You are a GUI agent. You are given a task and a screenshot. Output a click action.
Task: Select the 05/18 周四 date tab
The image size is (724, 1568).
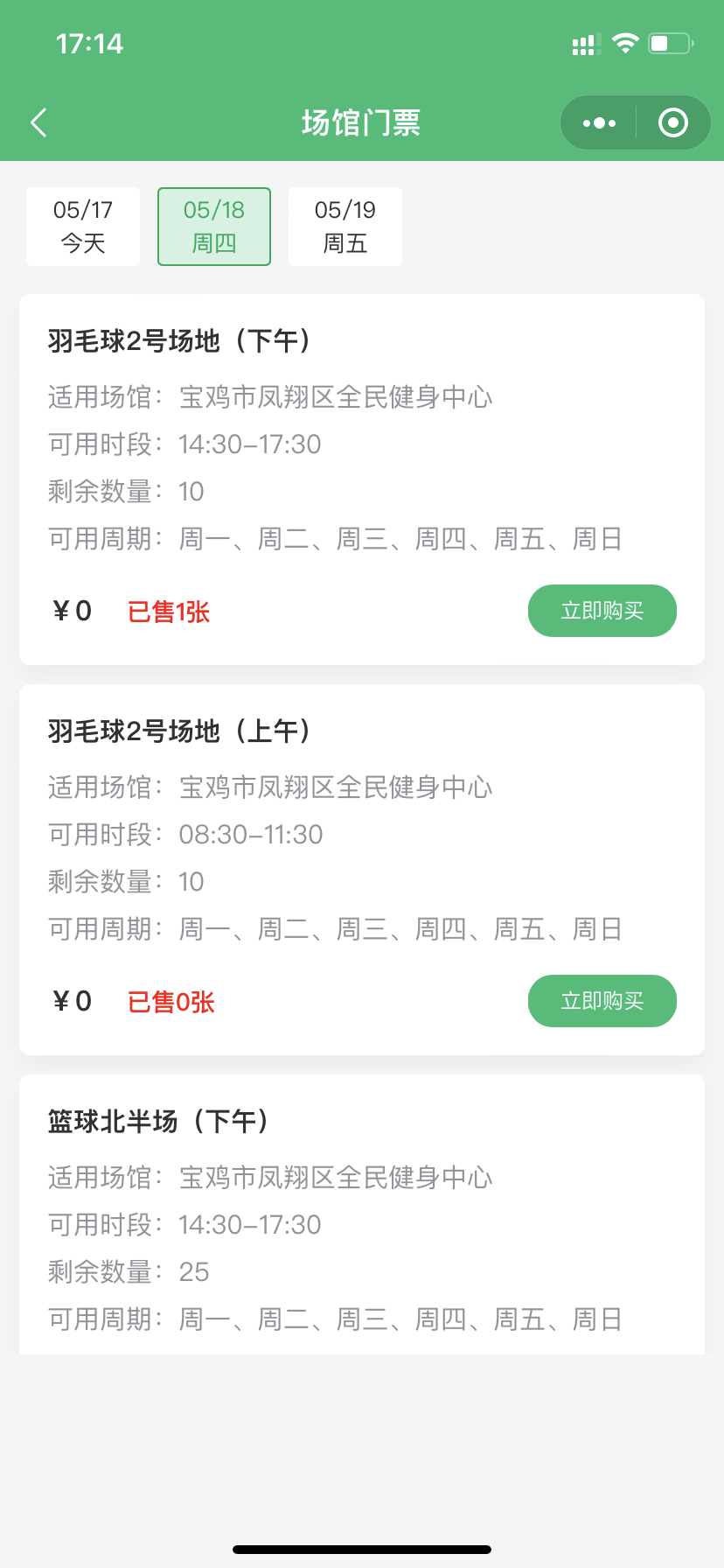[x=214, y=227]
